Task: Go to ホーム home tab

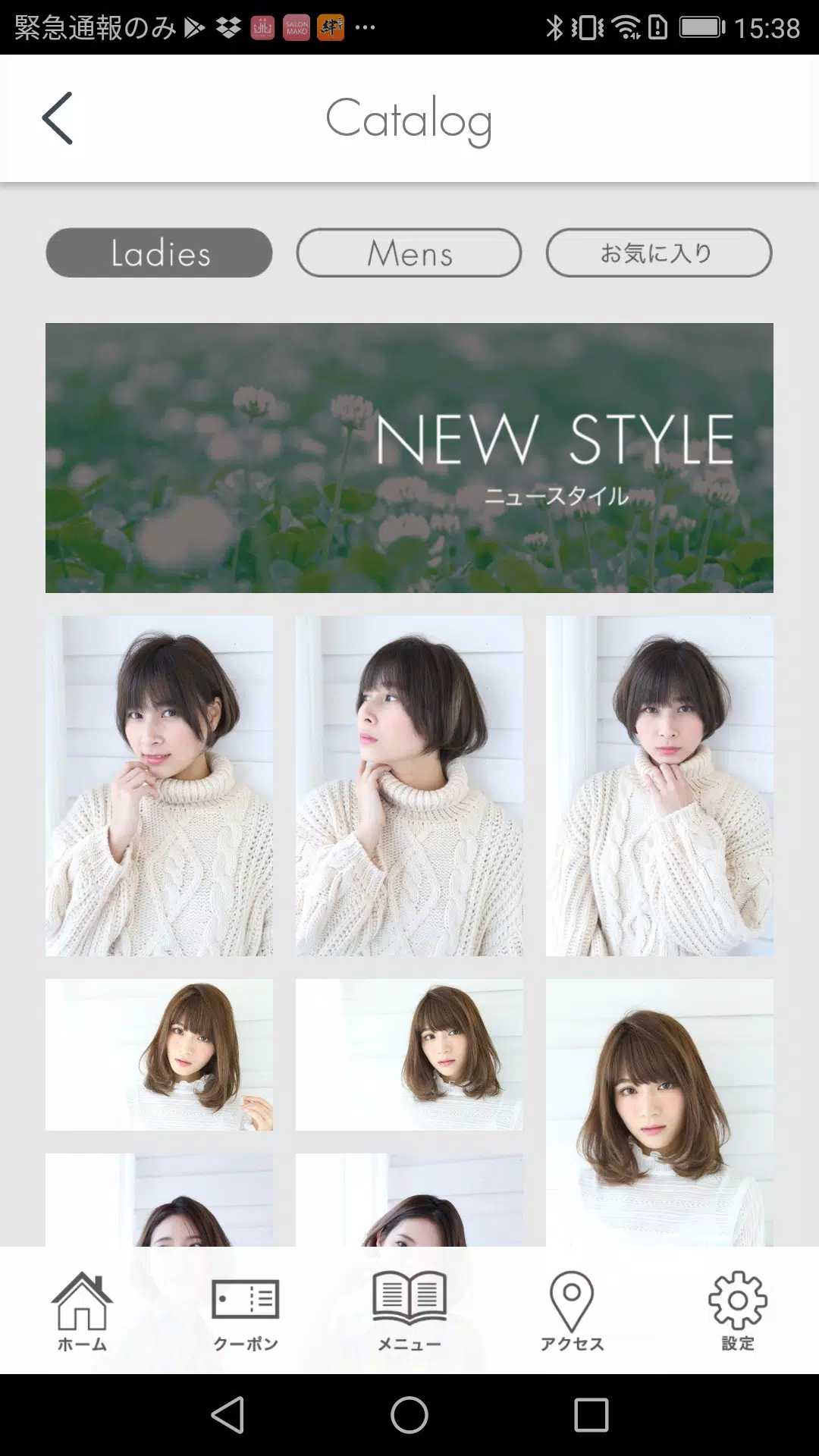Action: (82, 1311)
